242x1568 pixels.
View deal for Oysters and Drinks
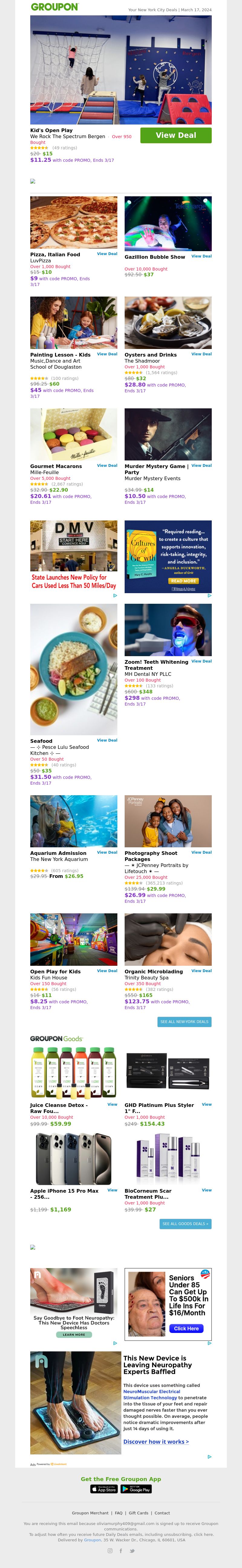[201, 354]
